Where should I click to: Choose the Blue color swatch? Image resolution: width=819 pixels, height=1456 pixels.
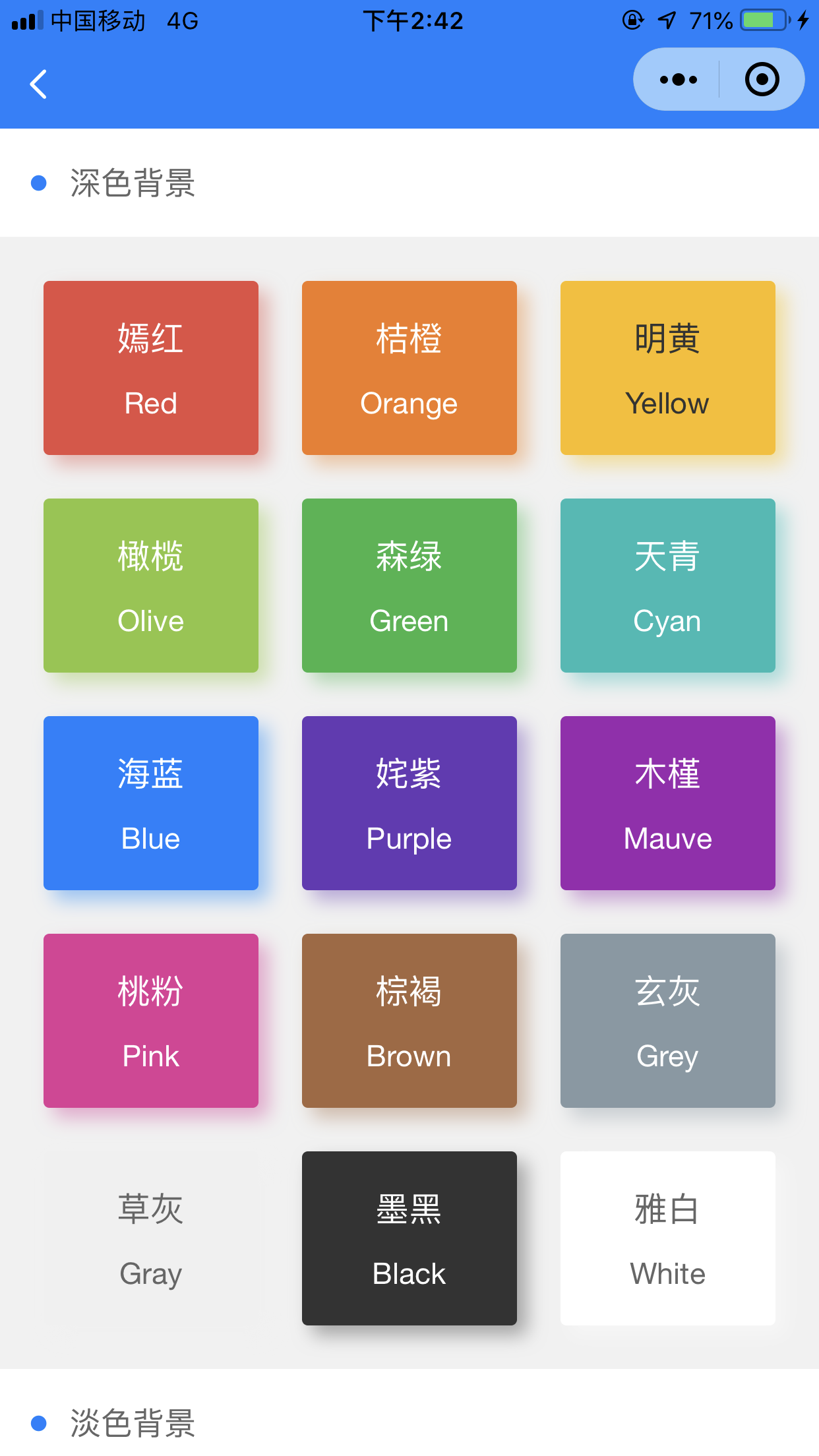coord(151,803)
